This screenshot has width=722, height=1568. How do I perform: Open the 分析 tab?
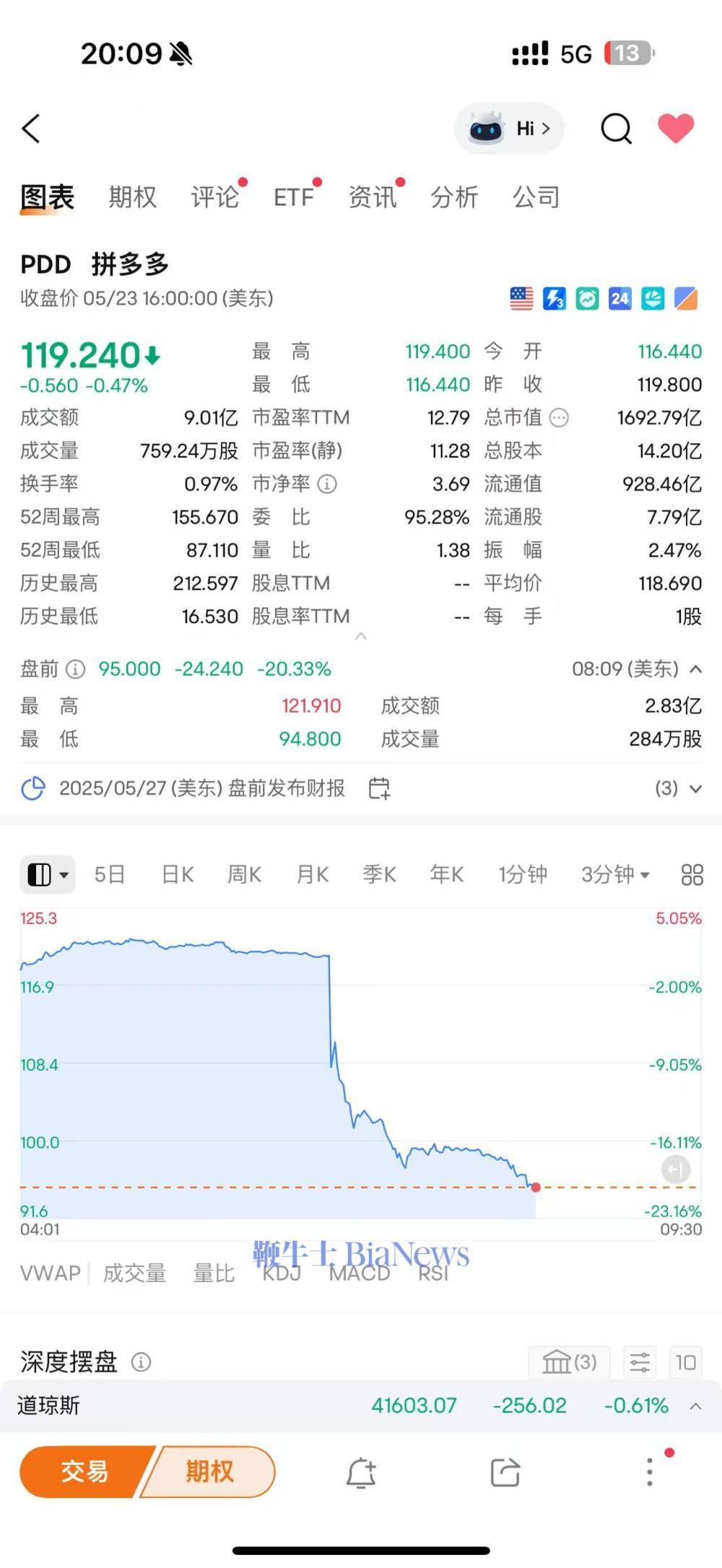point(454,197)
